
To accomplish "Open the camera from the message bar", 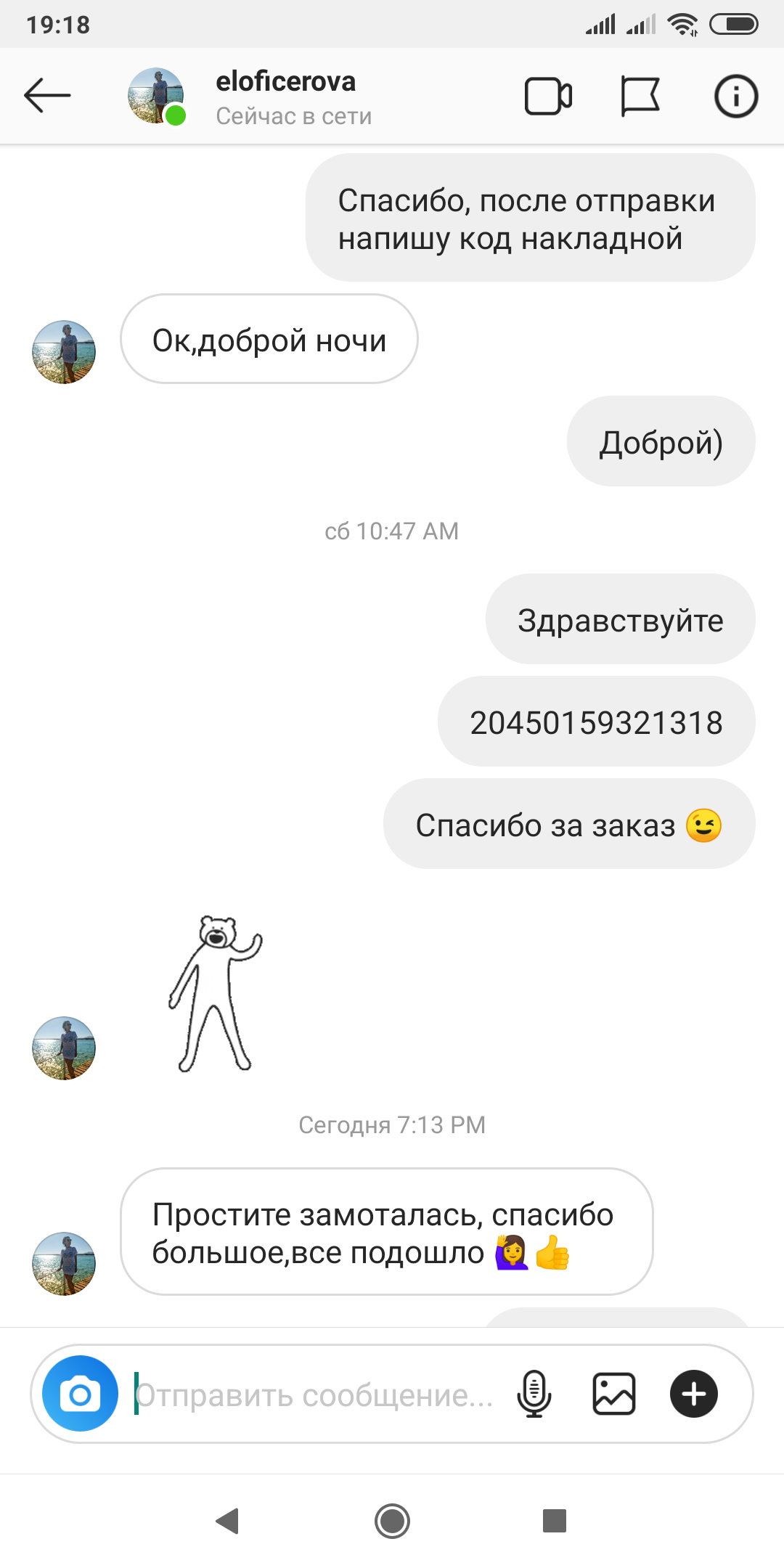I will point(81,1394).
